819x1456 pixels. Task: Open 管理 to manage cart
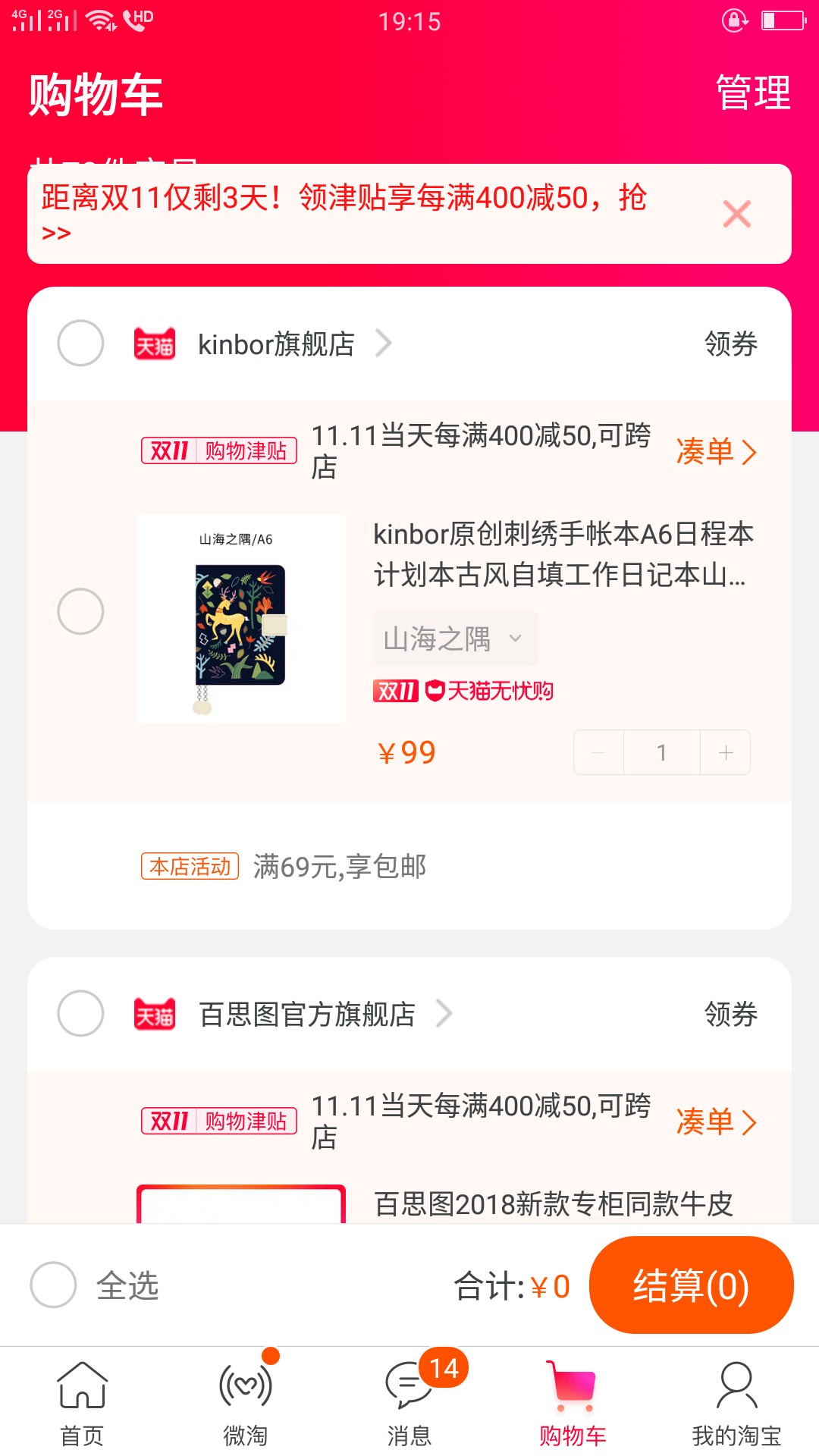point(753,93)
